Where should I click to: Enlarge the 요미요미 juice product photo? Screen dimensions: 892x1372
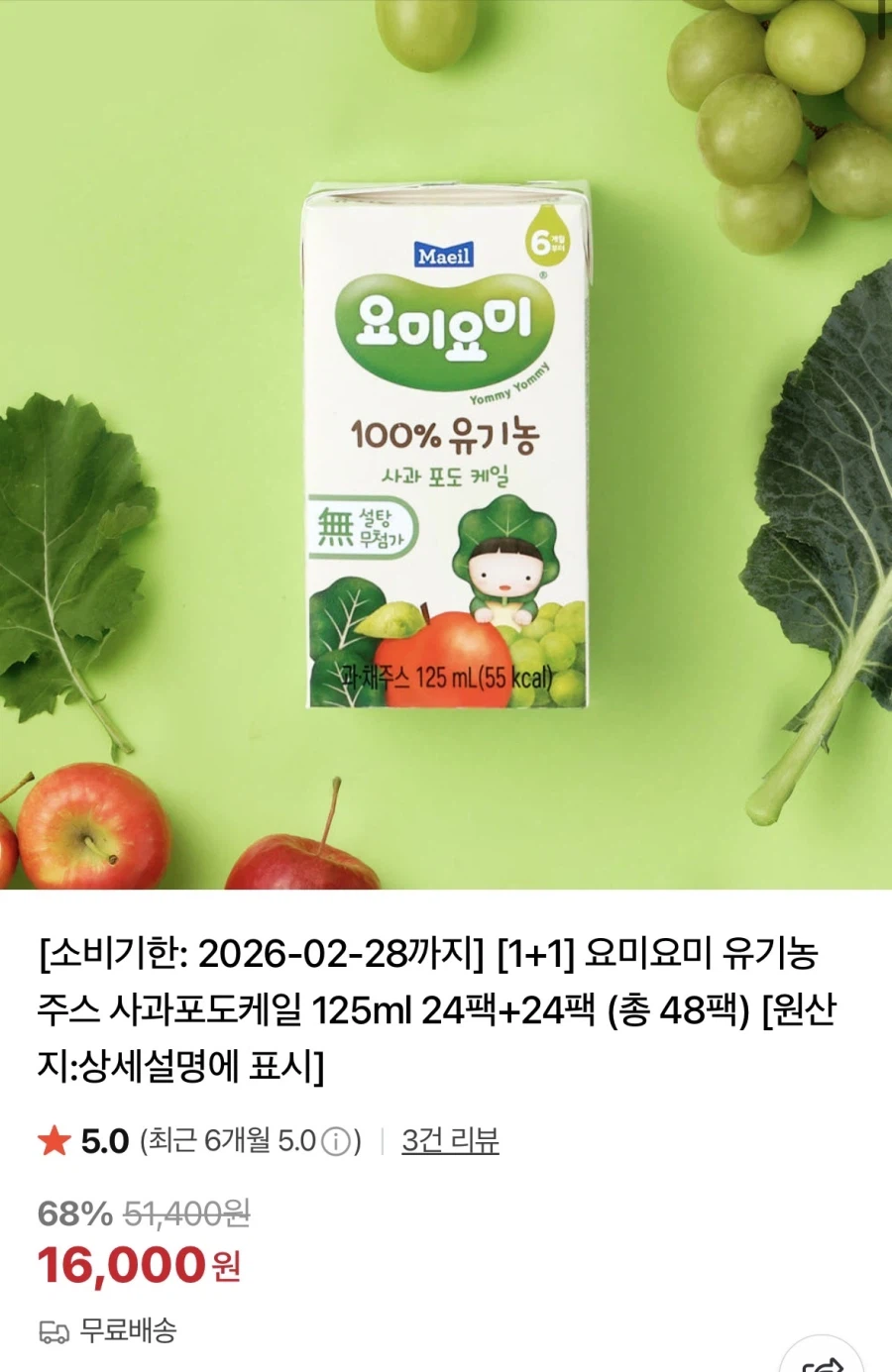pos(446,446)
